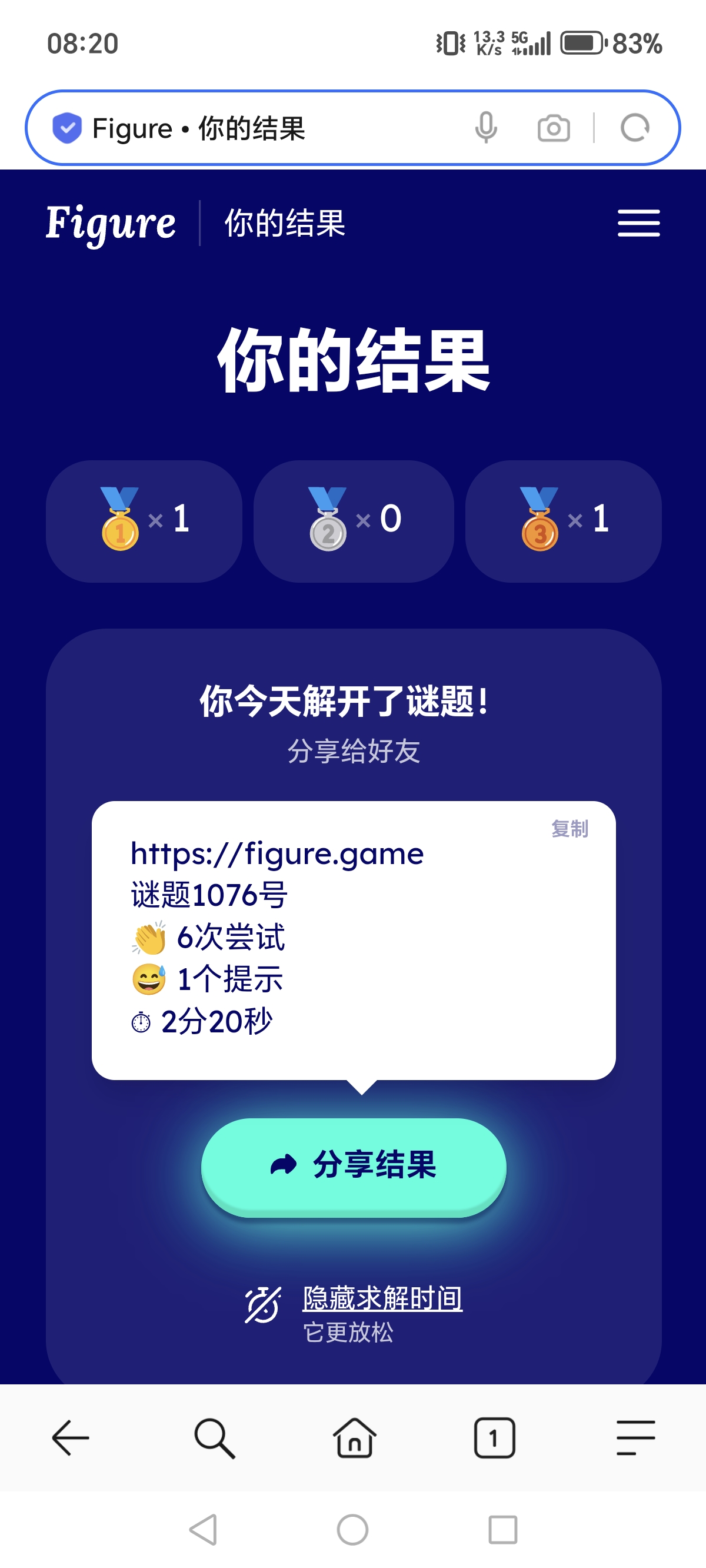Screen dimensions: 706x1568
Task: Tap the Figure logo
Action: click(111, 223)
